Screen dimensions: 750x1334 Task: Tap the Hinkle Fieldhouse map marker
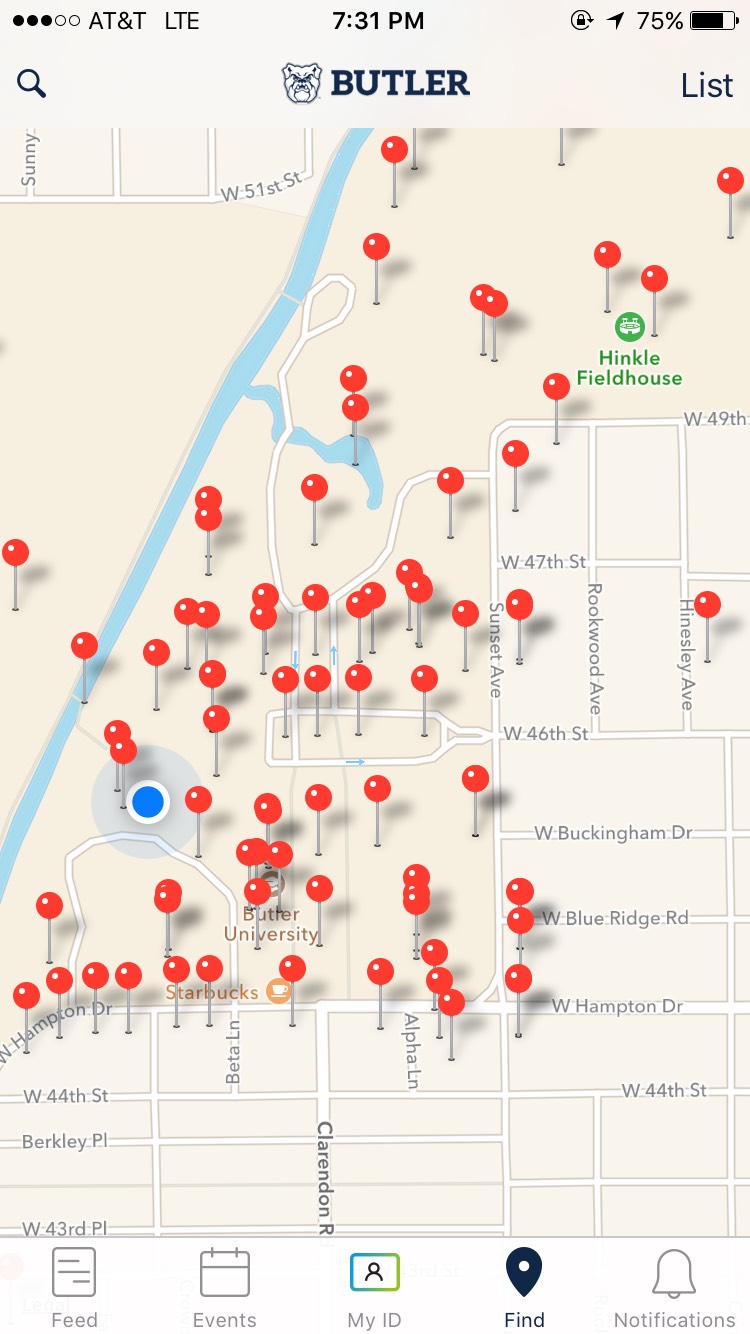pos(629,327)
